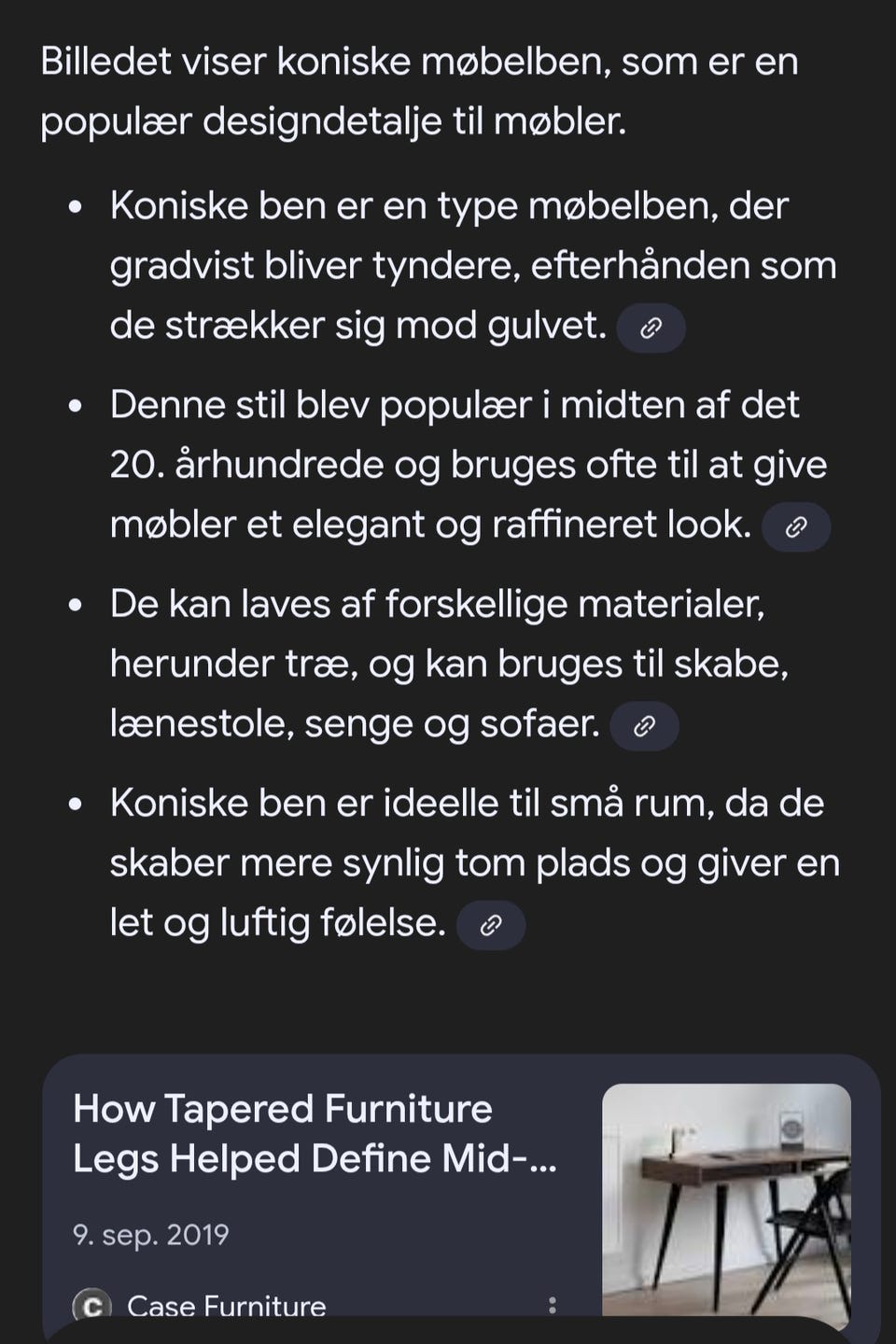Open 'How Tapered Furniture Legs Helped Define Mid-...'
Image resolution: width=896 pixels, height=1344 pixels.
coord(315,1132)
